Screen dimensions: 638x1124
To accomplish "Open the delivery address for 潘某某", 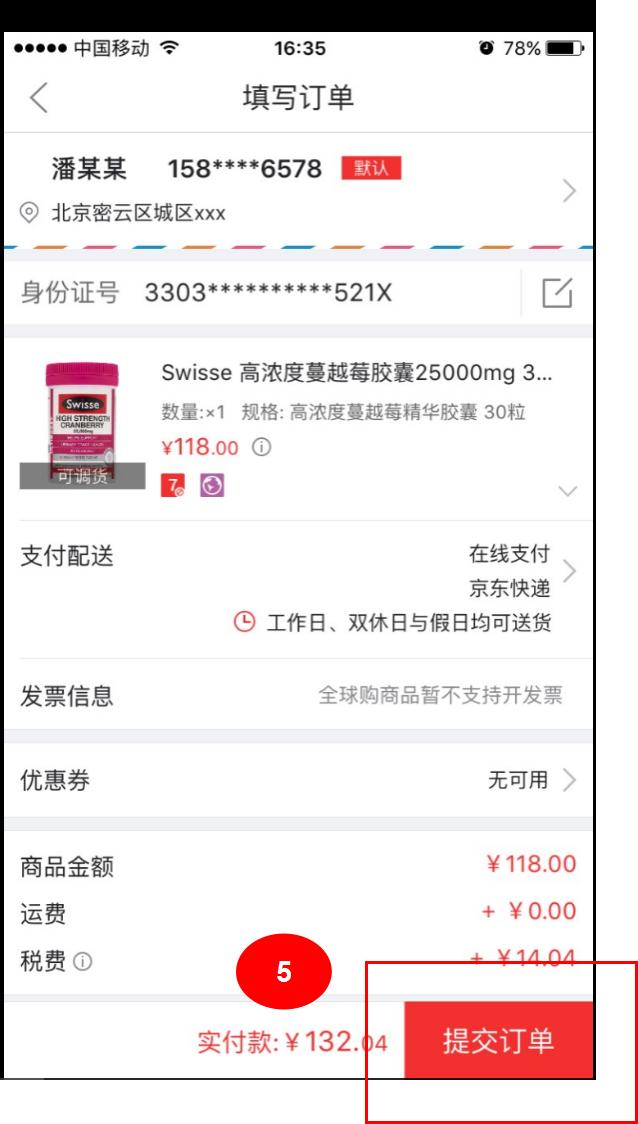I will (299, 190).
